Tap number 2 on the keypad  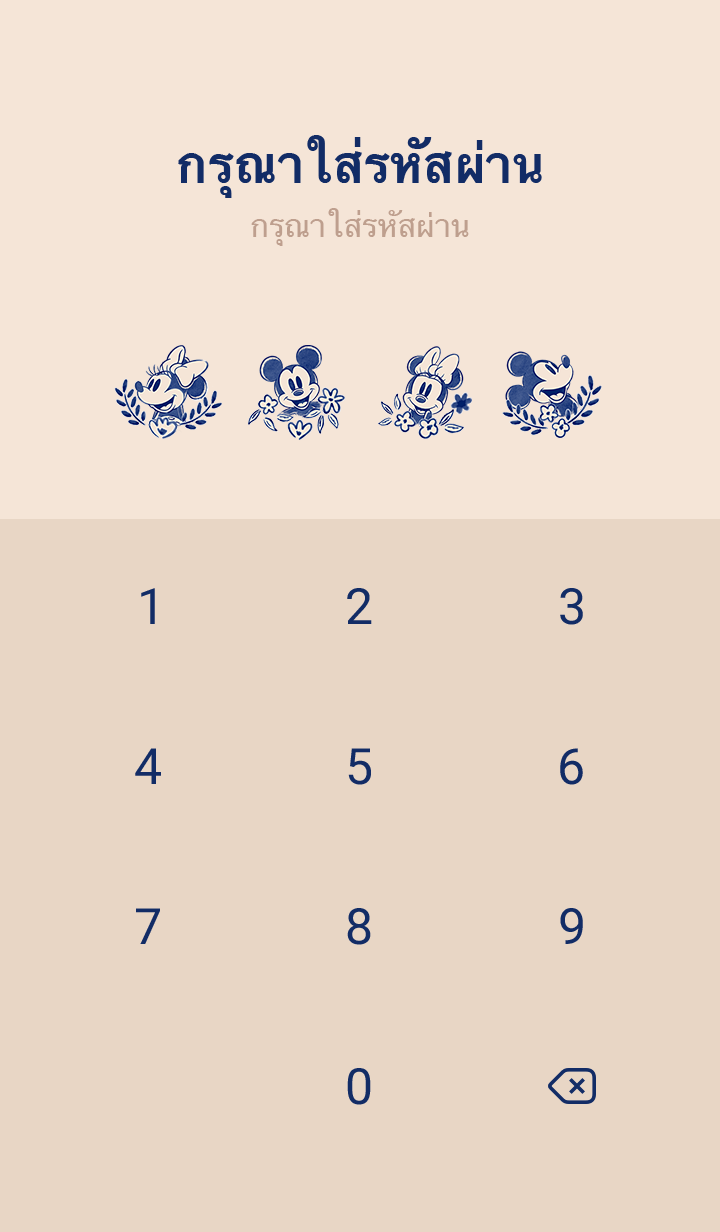(359, 607)
